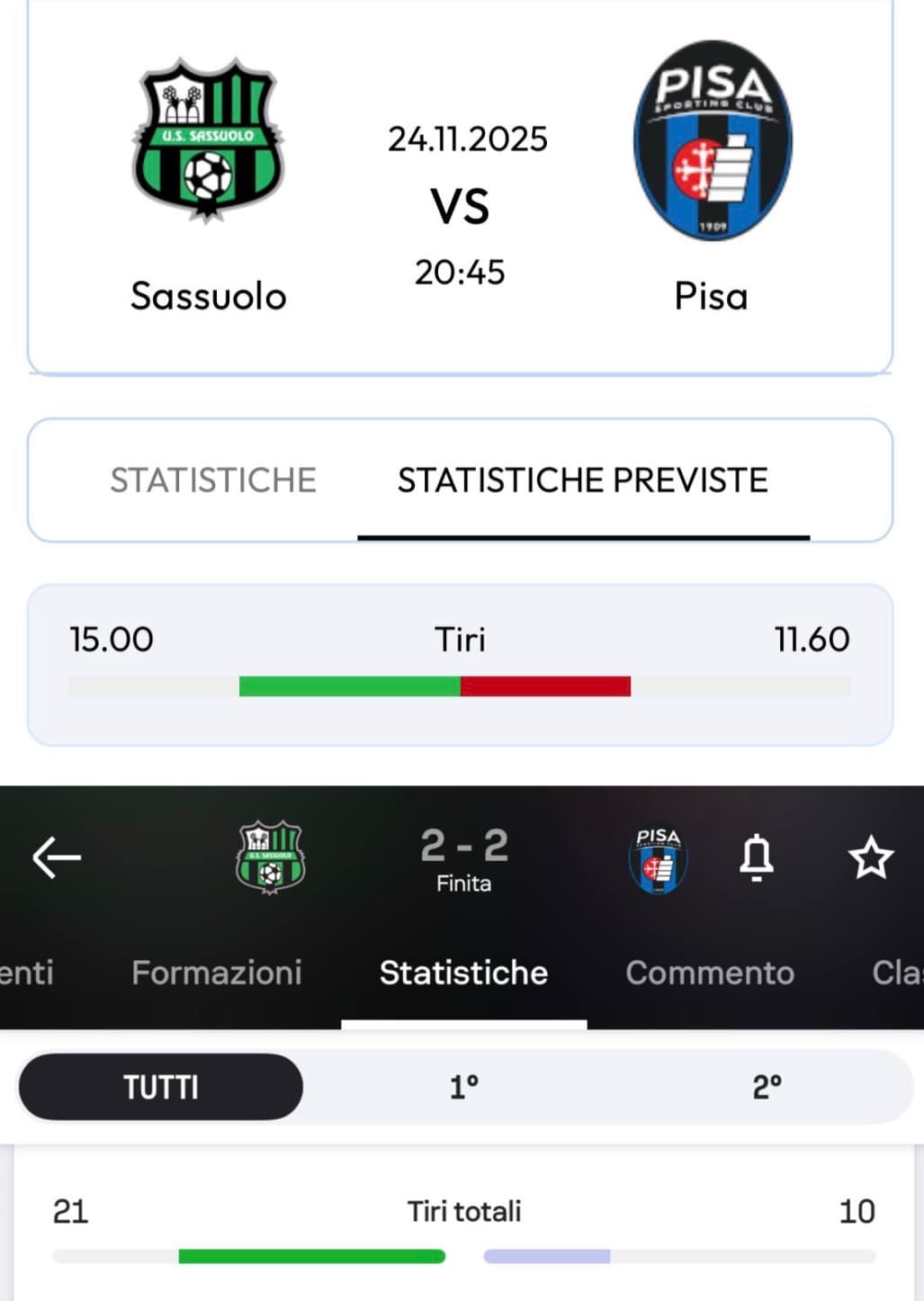The image size is (924, 1301).
Task: Select the TUTTI period filter
Action: click(160, 1087)
